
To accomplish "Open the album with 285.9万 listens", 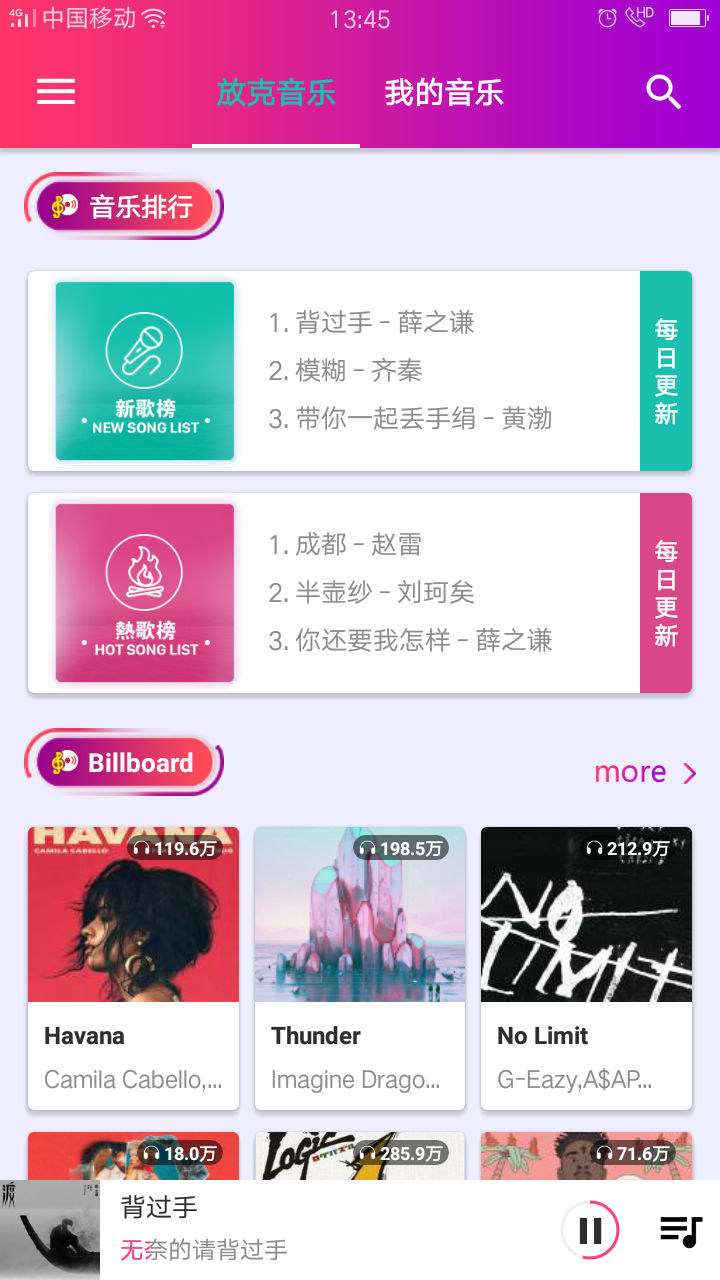I will tap(360, 1156).
